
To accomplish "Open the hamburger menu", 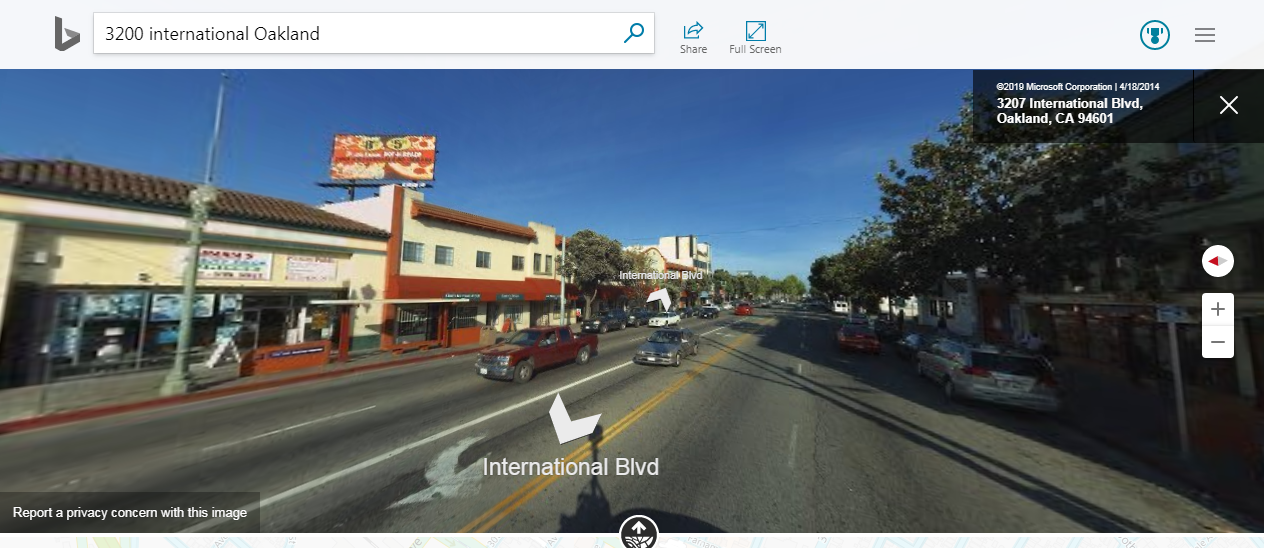I will tap(1205, 35).
